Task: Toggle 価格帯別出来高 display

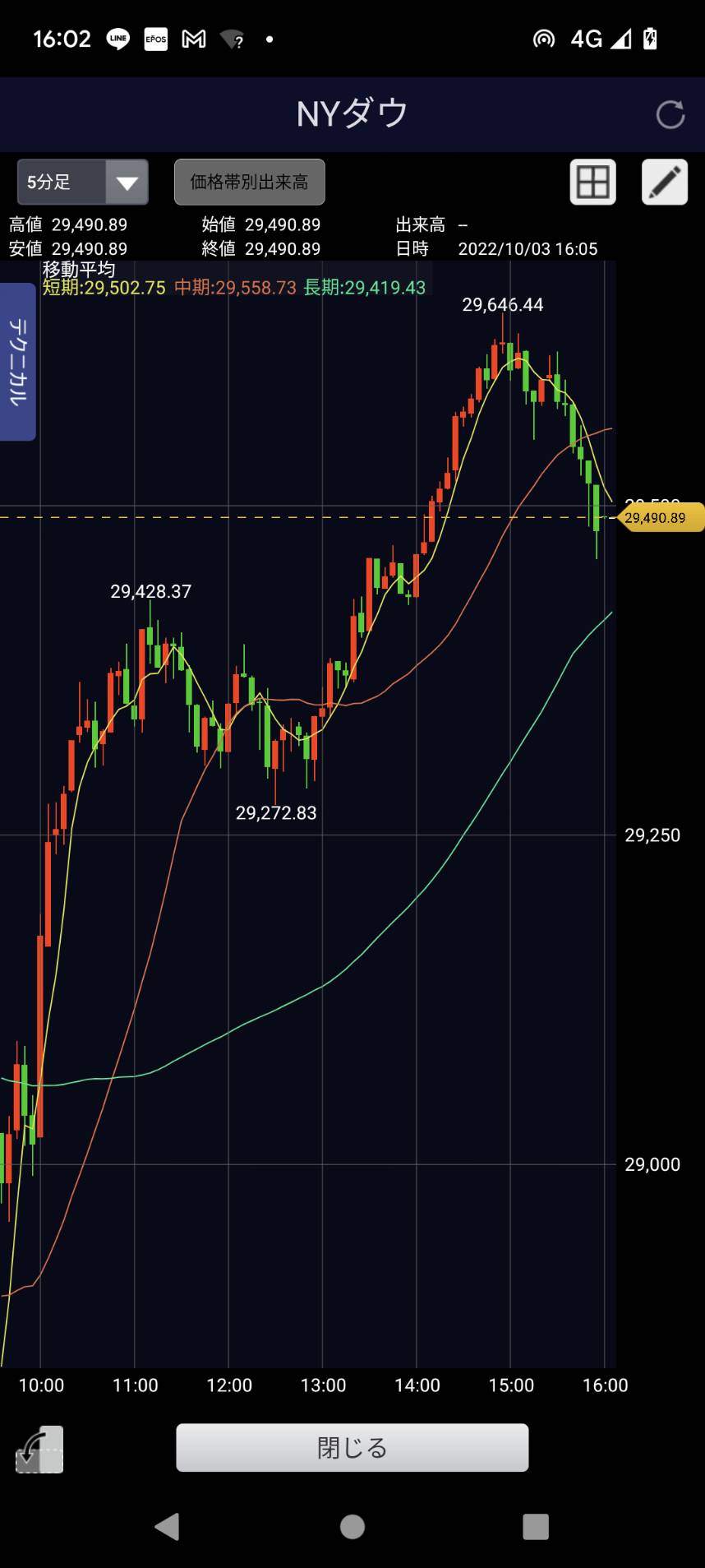Action: [249, 182]
